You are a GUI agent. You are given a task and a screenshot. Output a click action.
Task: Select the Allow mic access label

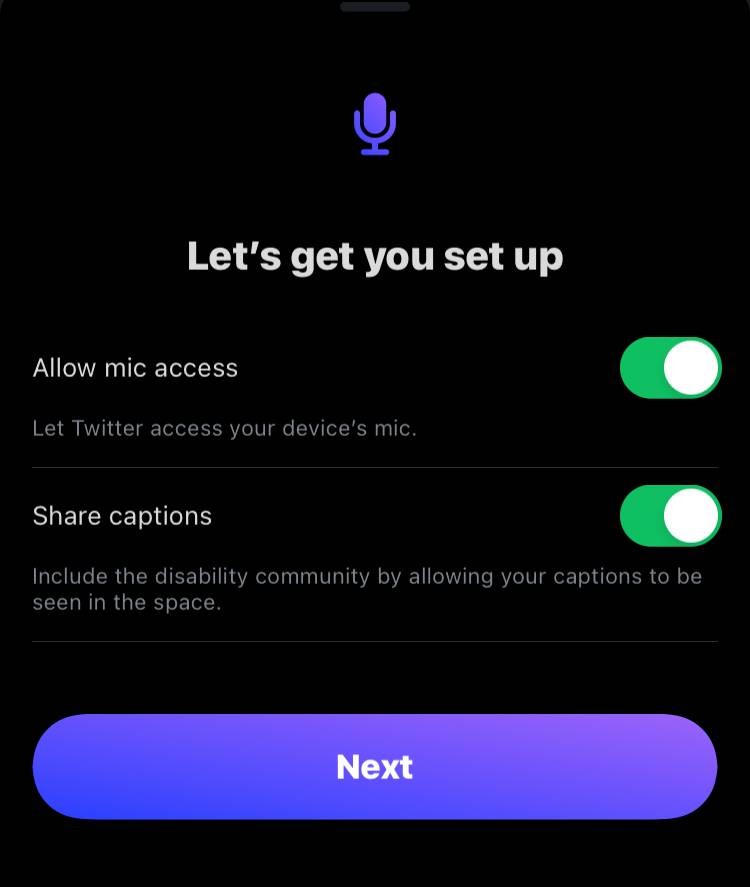pyautogui.click(x=135, y=368)
